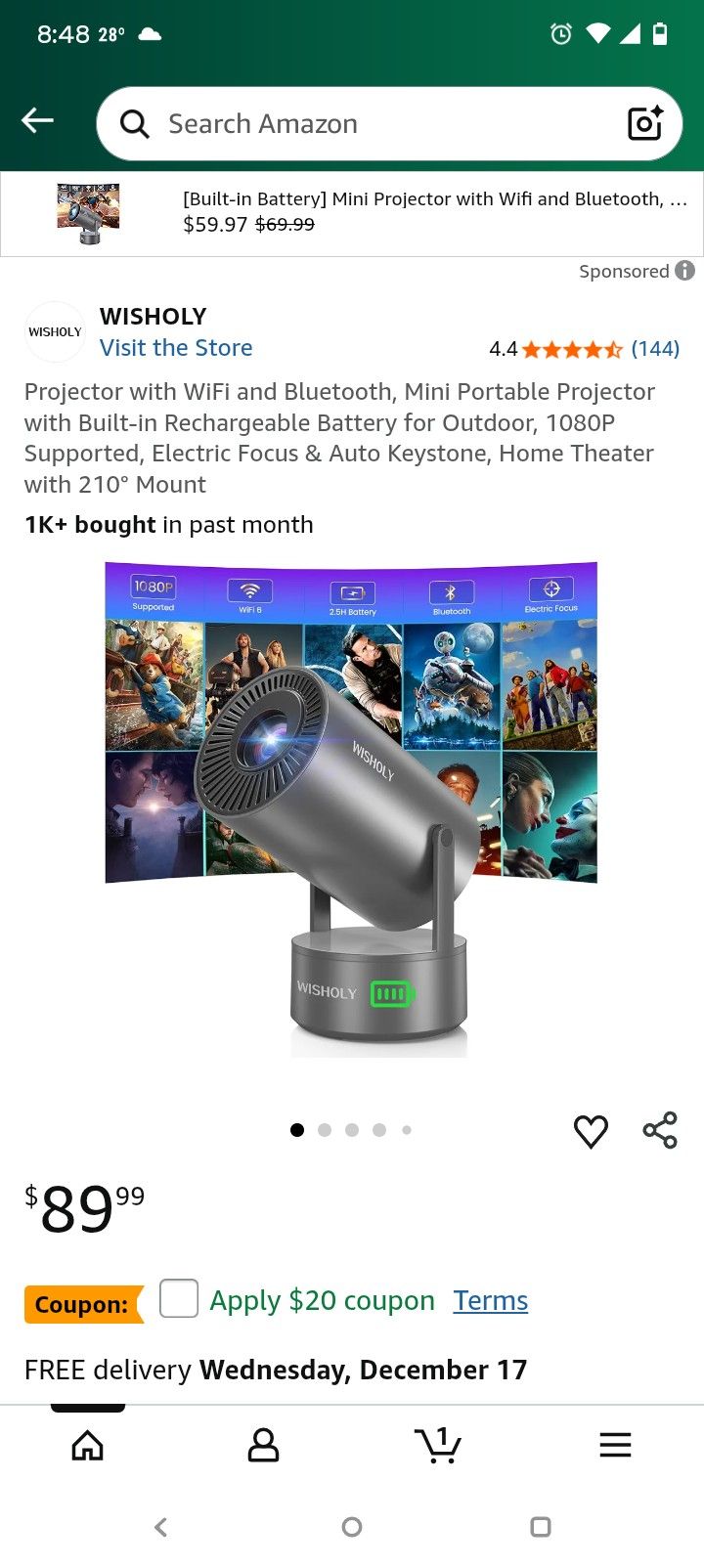Open camera lens search

click(644, 123)
